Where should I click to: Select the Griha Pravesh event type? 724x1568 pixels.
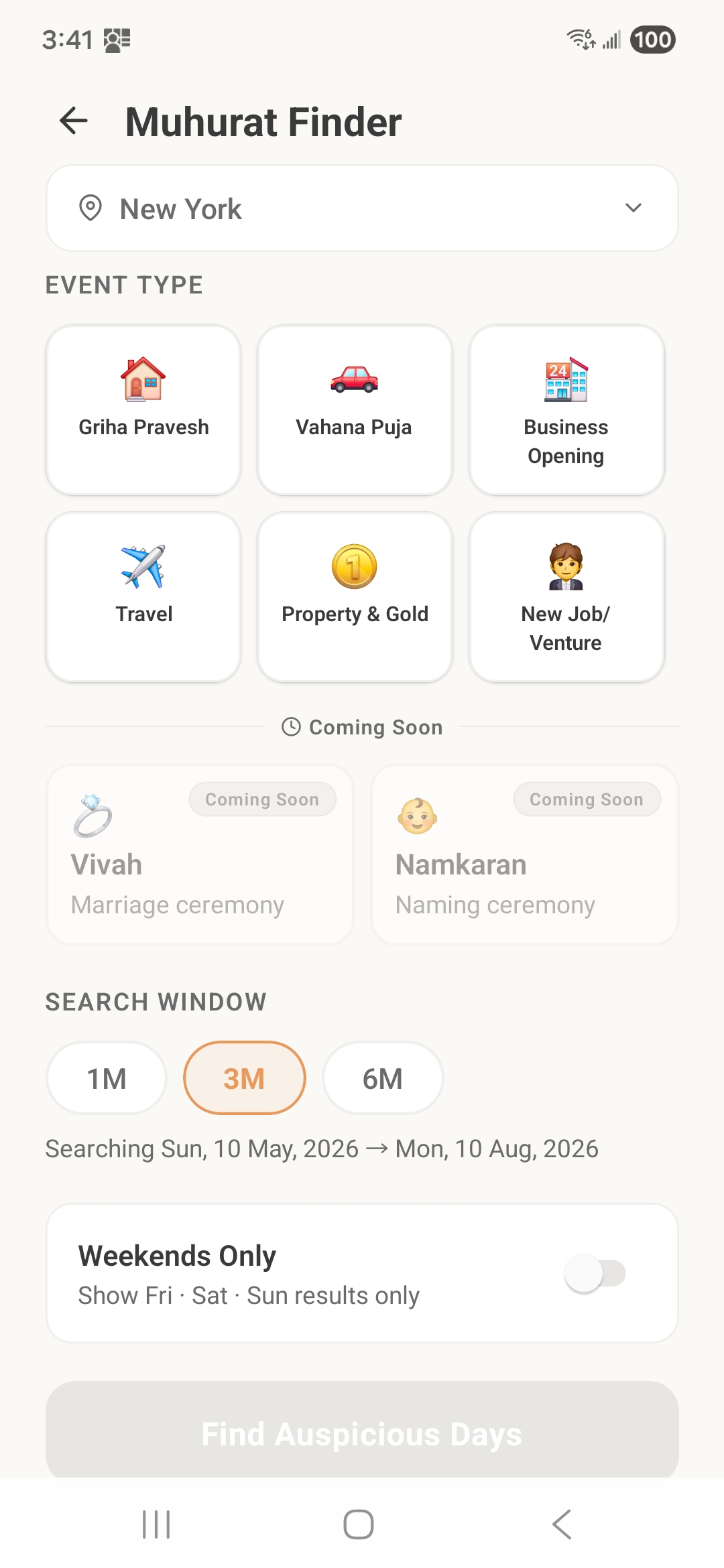(143, 410)
